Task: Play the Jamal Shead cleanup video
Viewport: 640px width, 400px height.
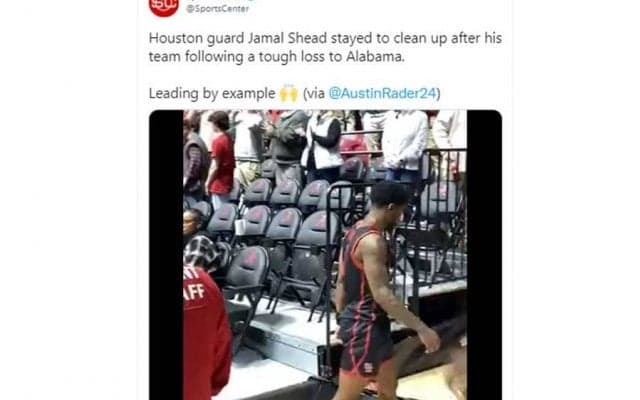Action: 325,255
